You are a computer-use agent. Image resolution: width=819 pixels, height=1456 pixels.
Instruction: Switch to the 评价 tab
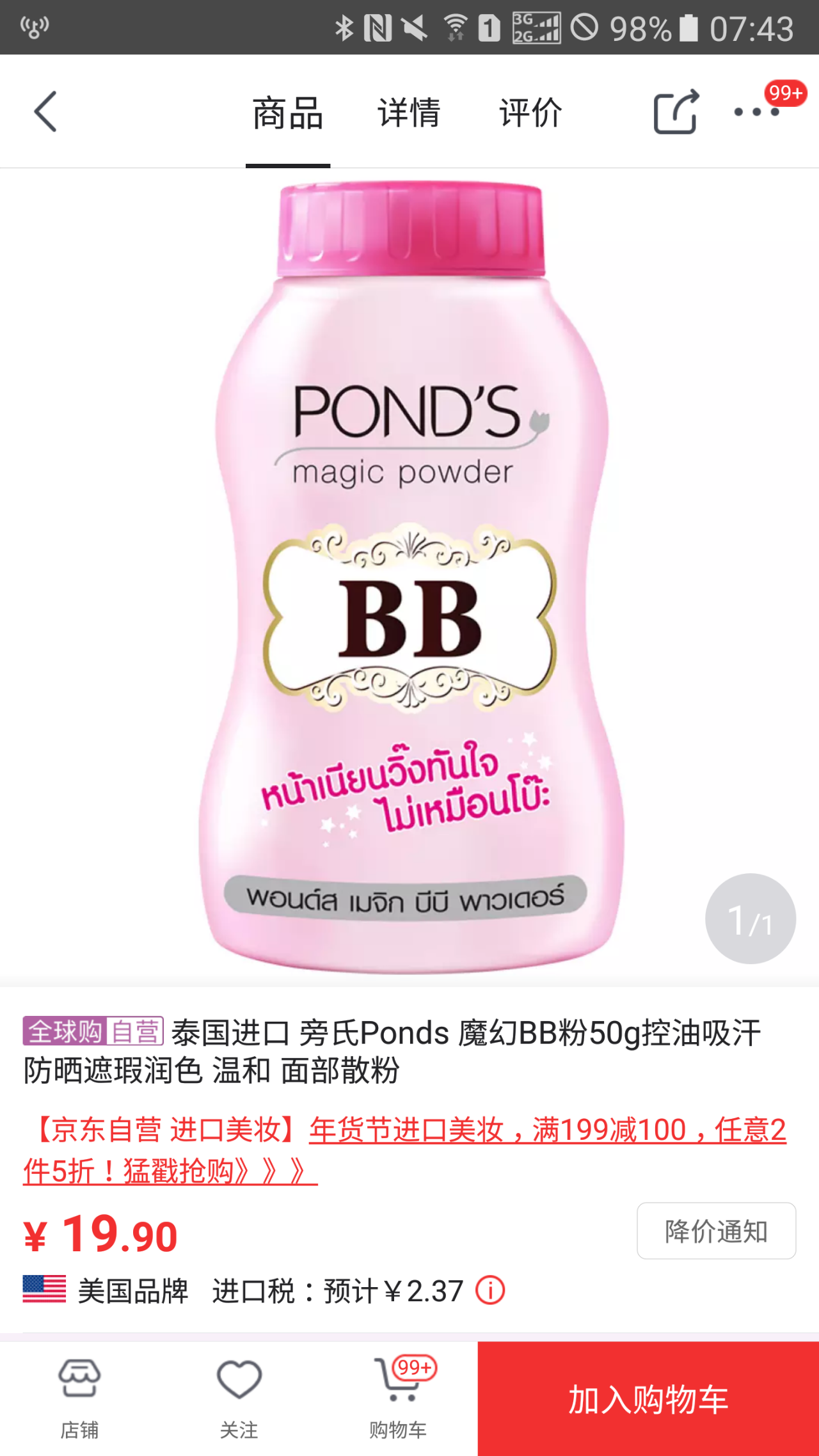coord(530,113)
